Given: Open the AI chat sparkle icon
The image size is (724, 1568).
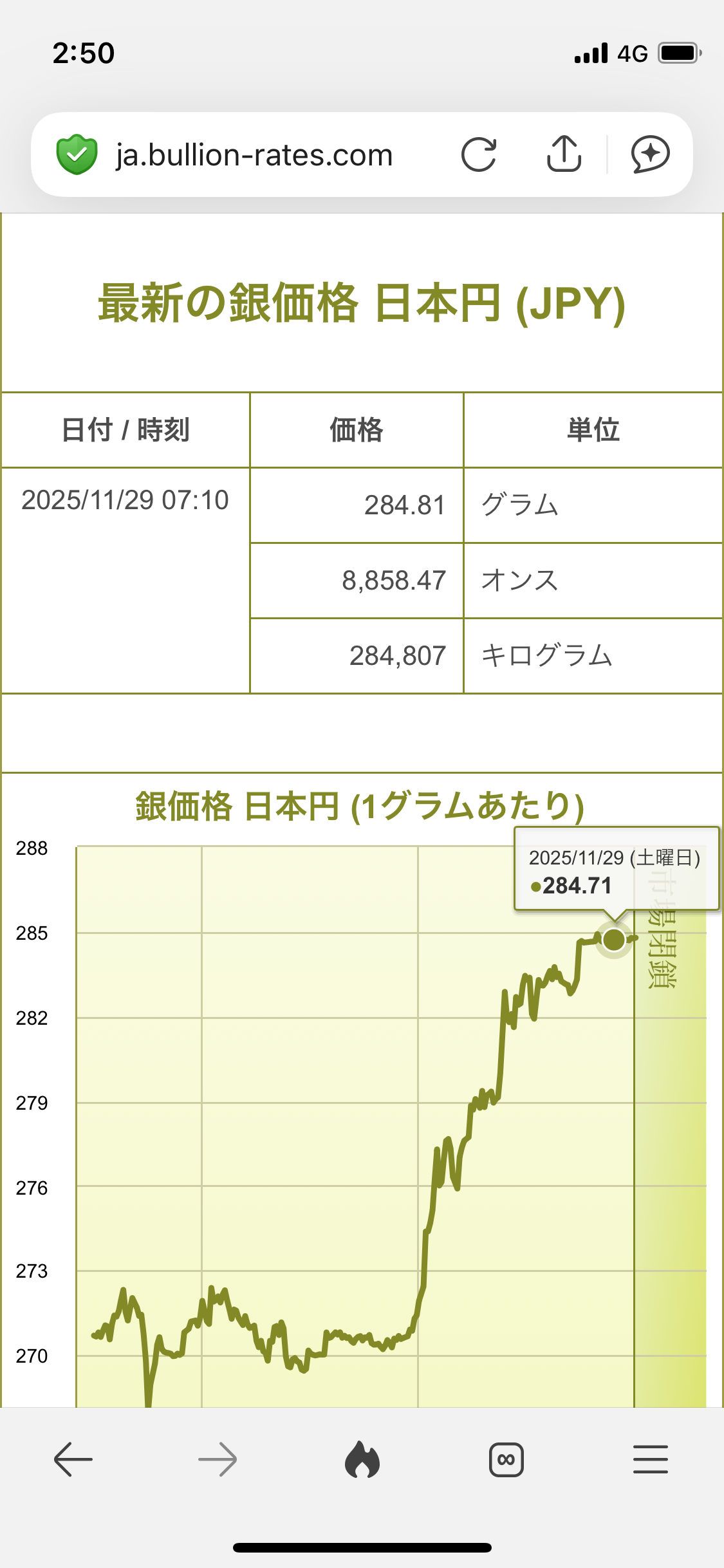Looking at the screenshot, I should 650,154.
